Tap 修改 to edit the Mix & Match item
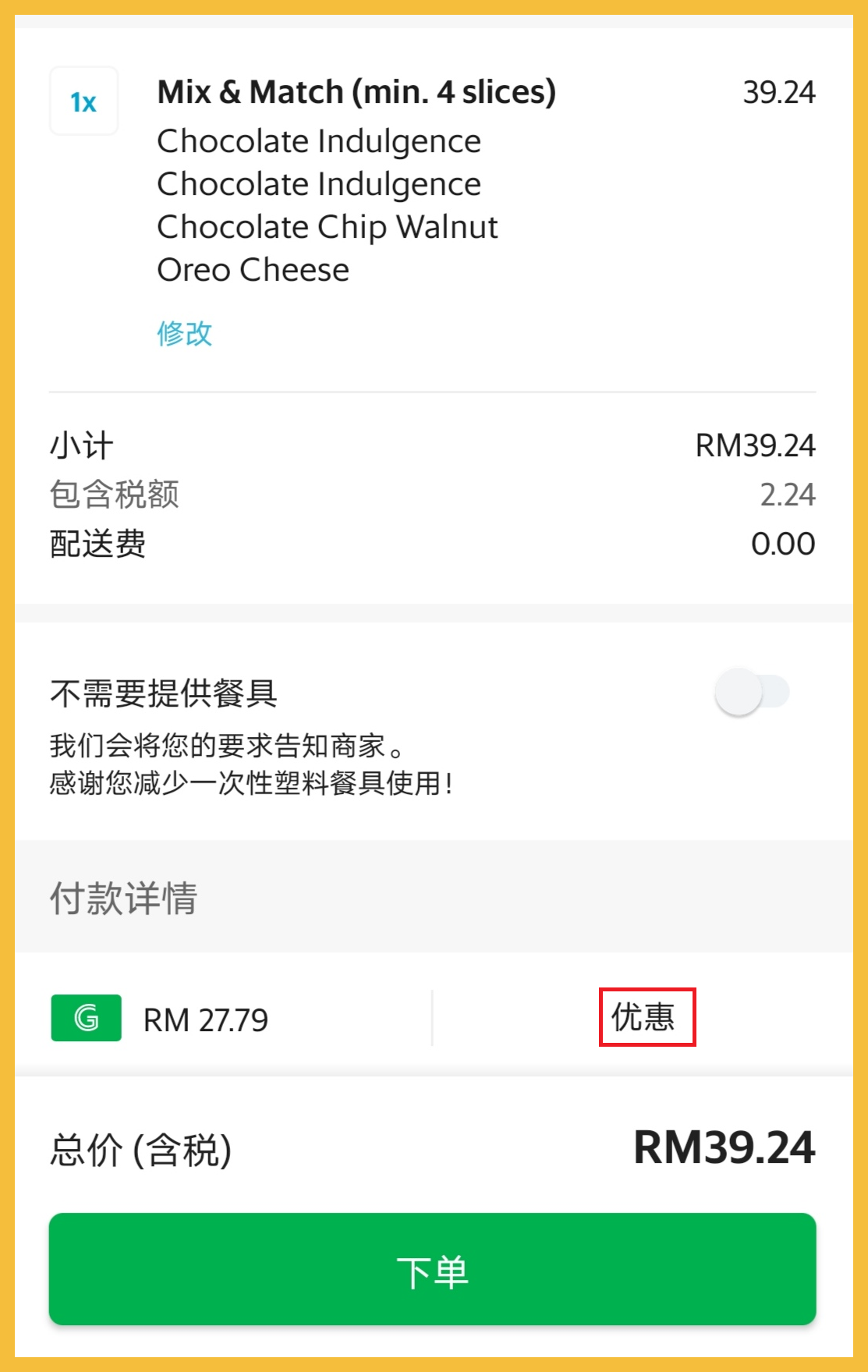The width and height of the screenshot is (868, 1372). point(184,334)
